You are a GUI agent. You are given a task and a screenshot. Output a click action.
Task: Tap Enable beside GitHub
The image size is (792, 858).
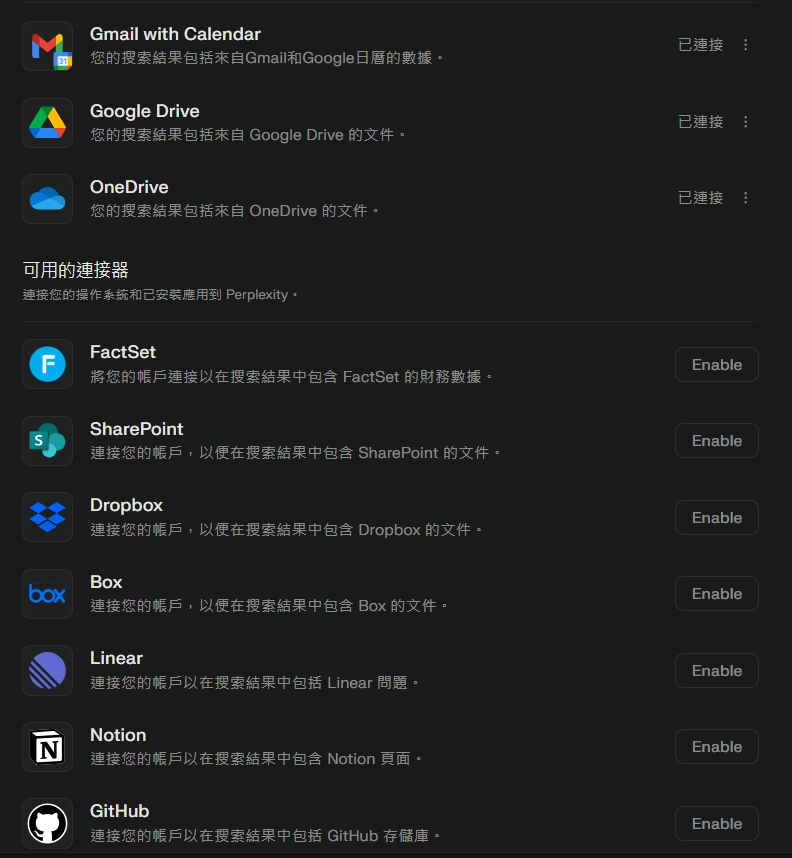pos(716,824)
